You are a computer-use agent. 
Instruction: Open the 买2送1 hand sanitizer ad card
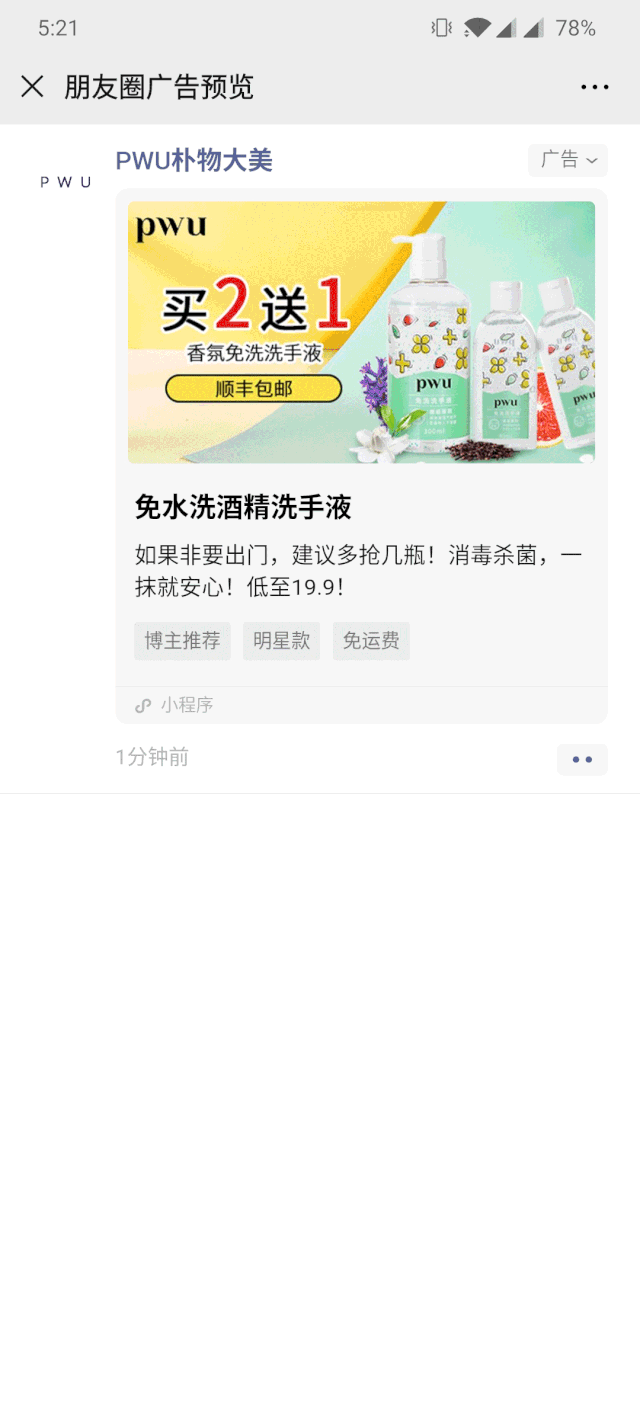(361, 332)
